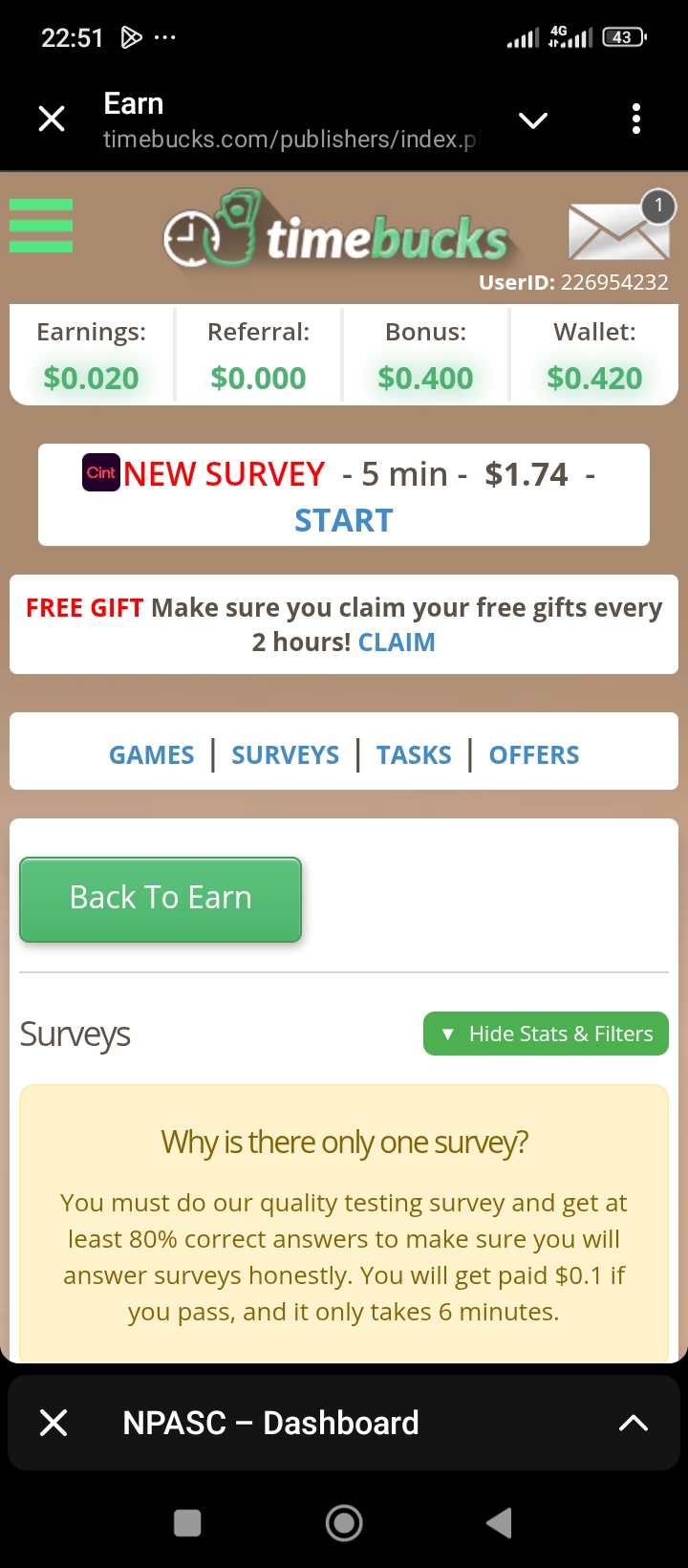Expand the page info chevron
The width and height of the screenshot is (688, 1568).
click(x=532, y=120)
